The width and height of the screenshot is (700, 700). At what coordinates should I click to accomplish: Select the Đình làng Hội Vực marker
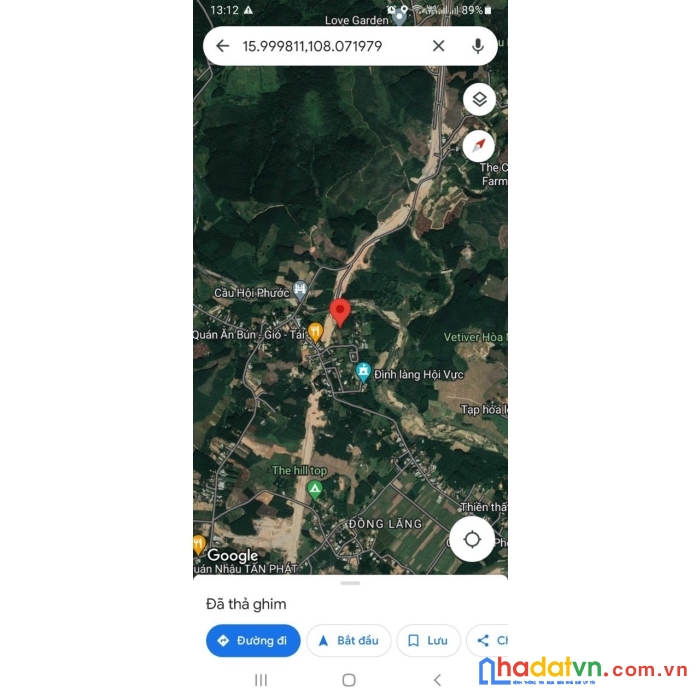pos(364,372)
